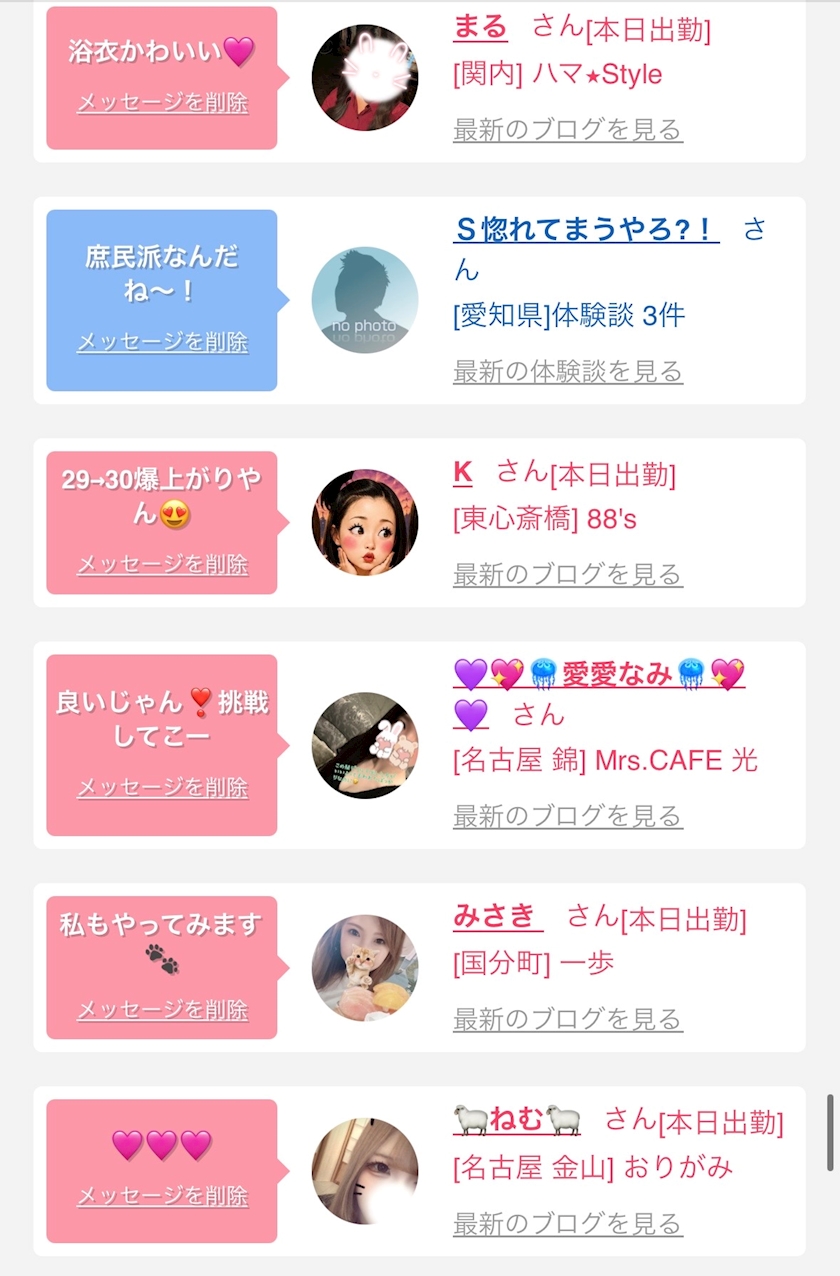The height and width of the screenshot is (1276, 840).
Task: Delete the triple hearts message
Action: click(x=162, y=1197)
